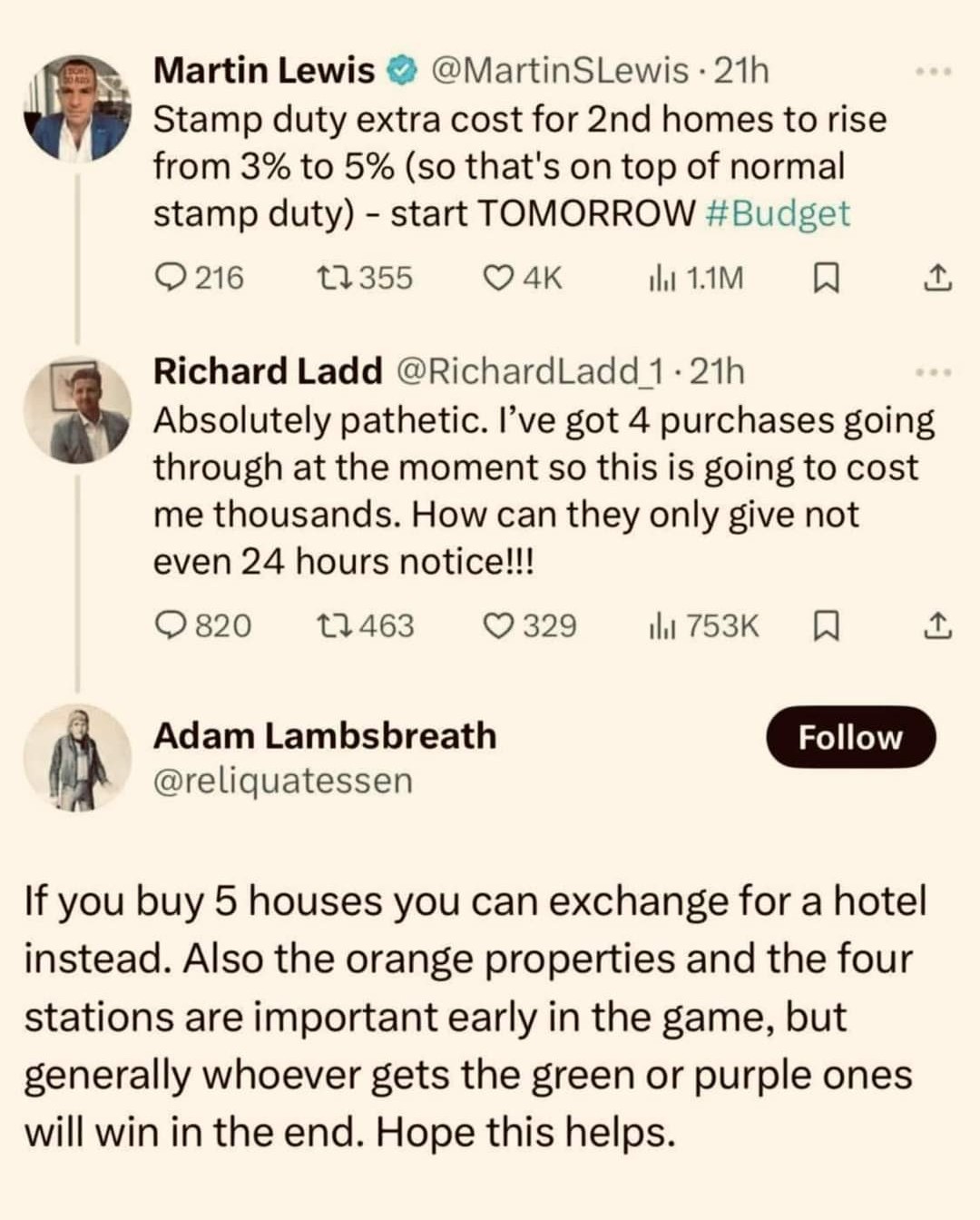Click Martin Lewis's verified badge
The width and height of the screenshot is (980, 1220).
click(x=399, y=71)
